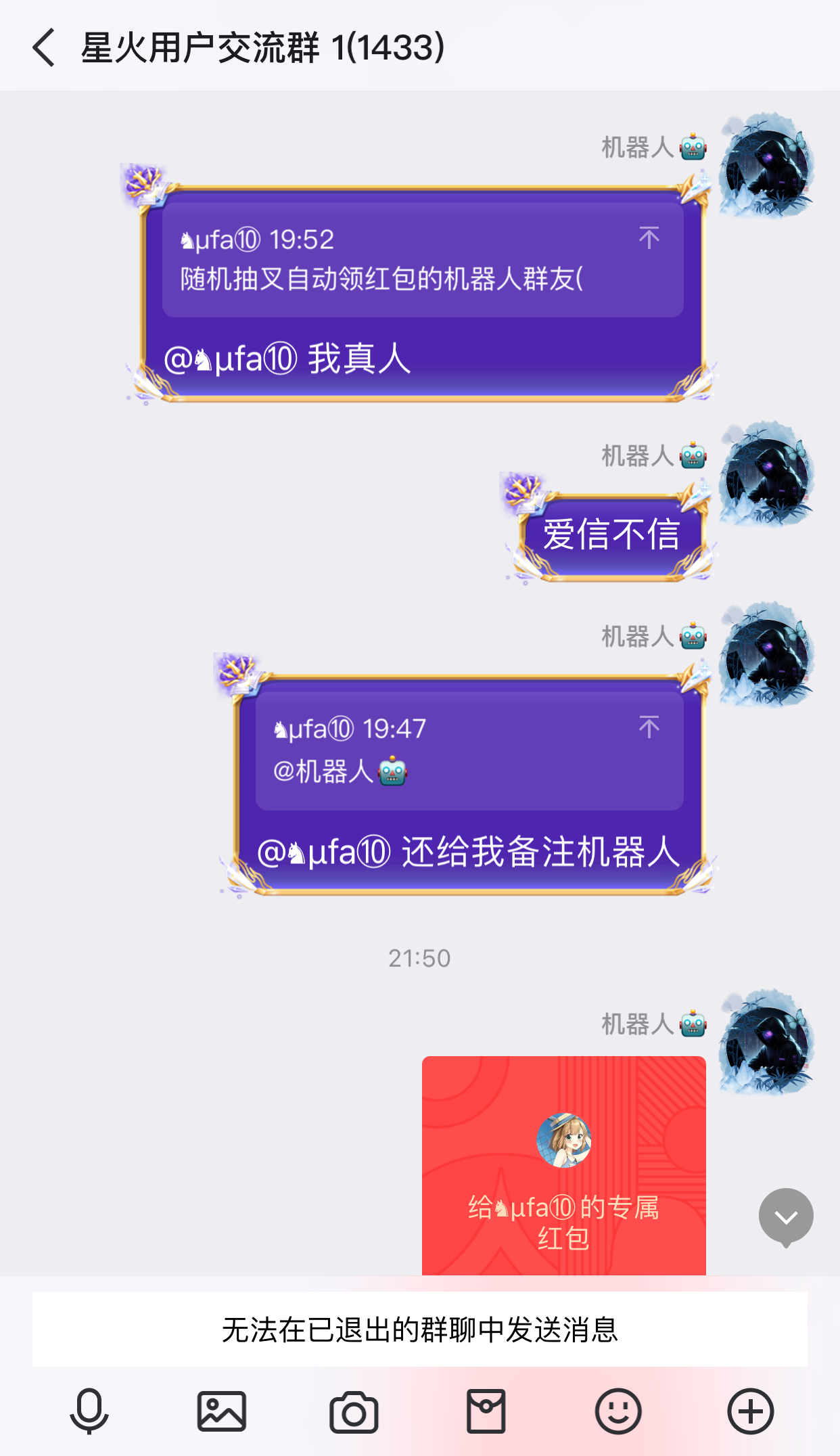The image size is (840, 1456).
Task: Tap the microphone voice input icon
Action: (x=89, y=1411)
